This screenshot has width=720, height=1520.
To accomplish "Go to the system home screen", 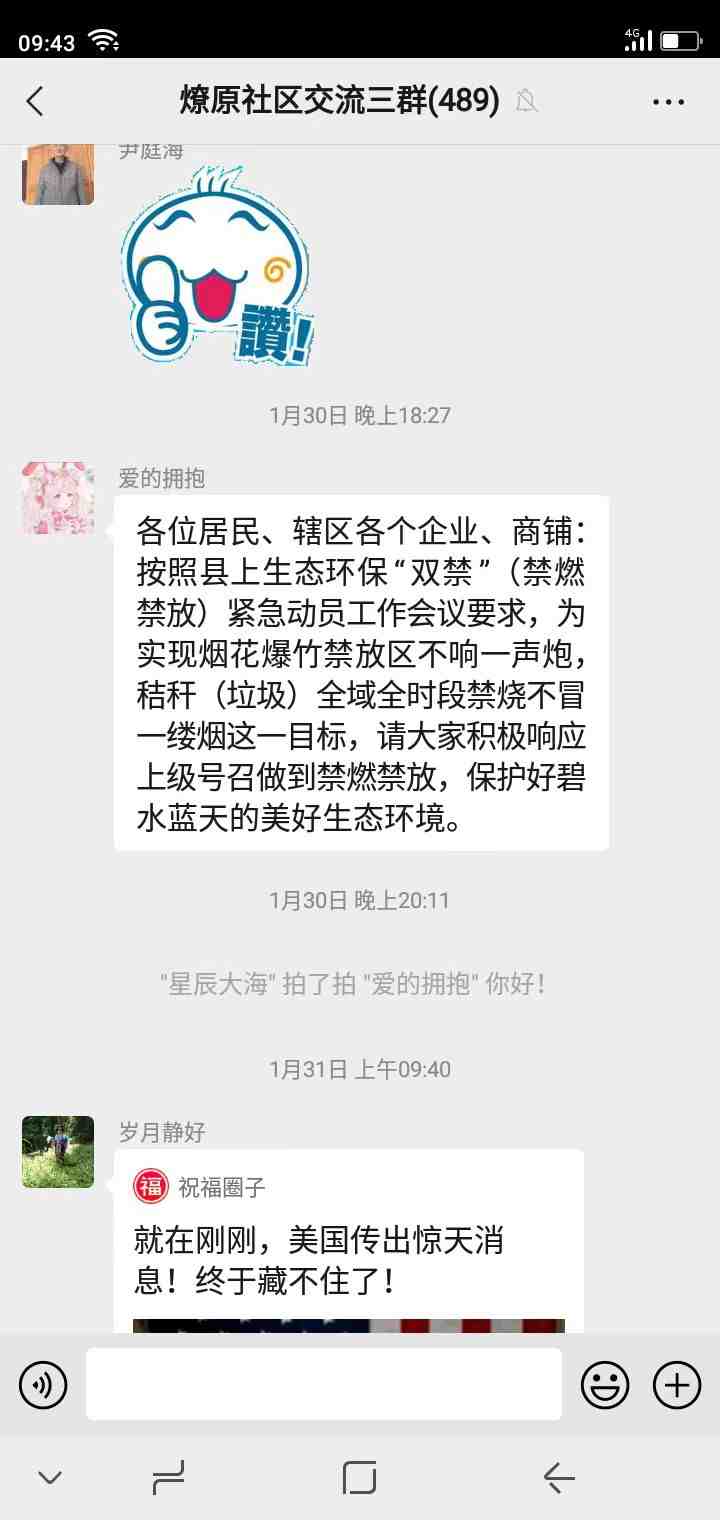I will [359, 1477].
